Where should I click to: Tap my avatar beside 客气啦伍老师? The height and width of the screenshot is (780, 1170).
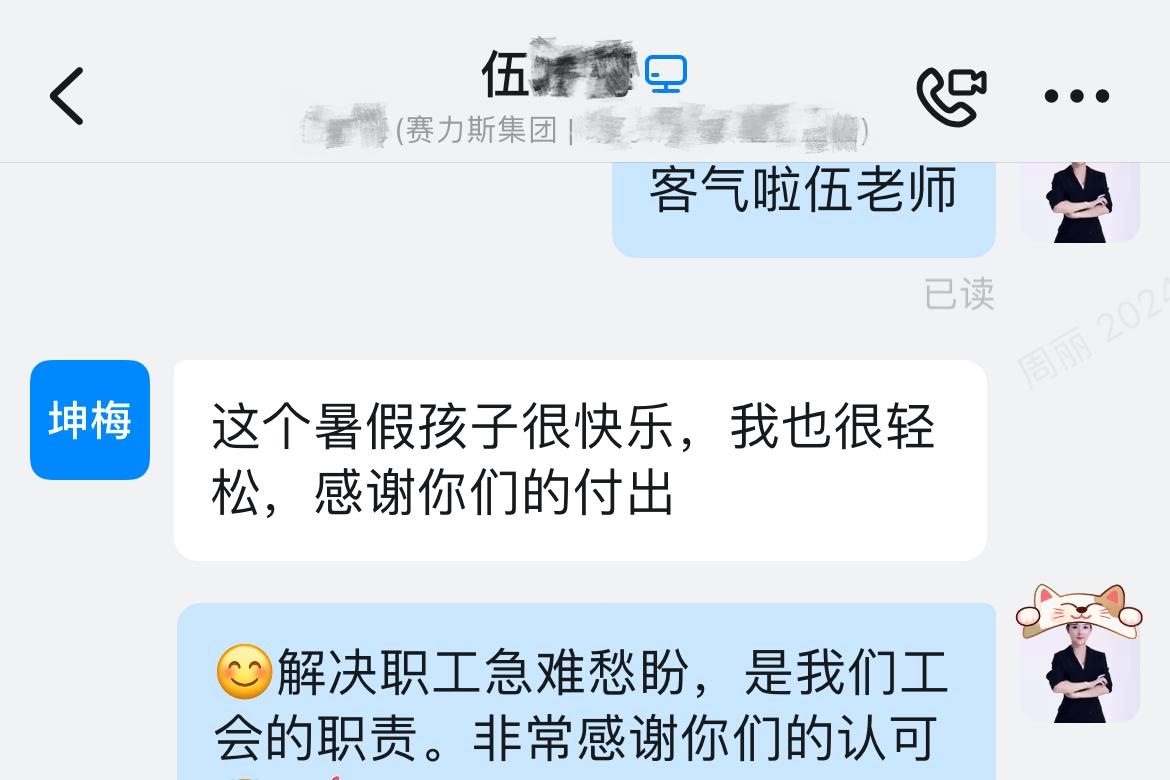click(1080, 203)
